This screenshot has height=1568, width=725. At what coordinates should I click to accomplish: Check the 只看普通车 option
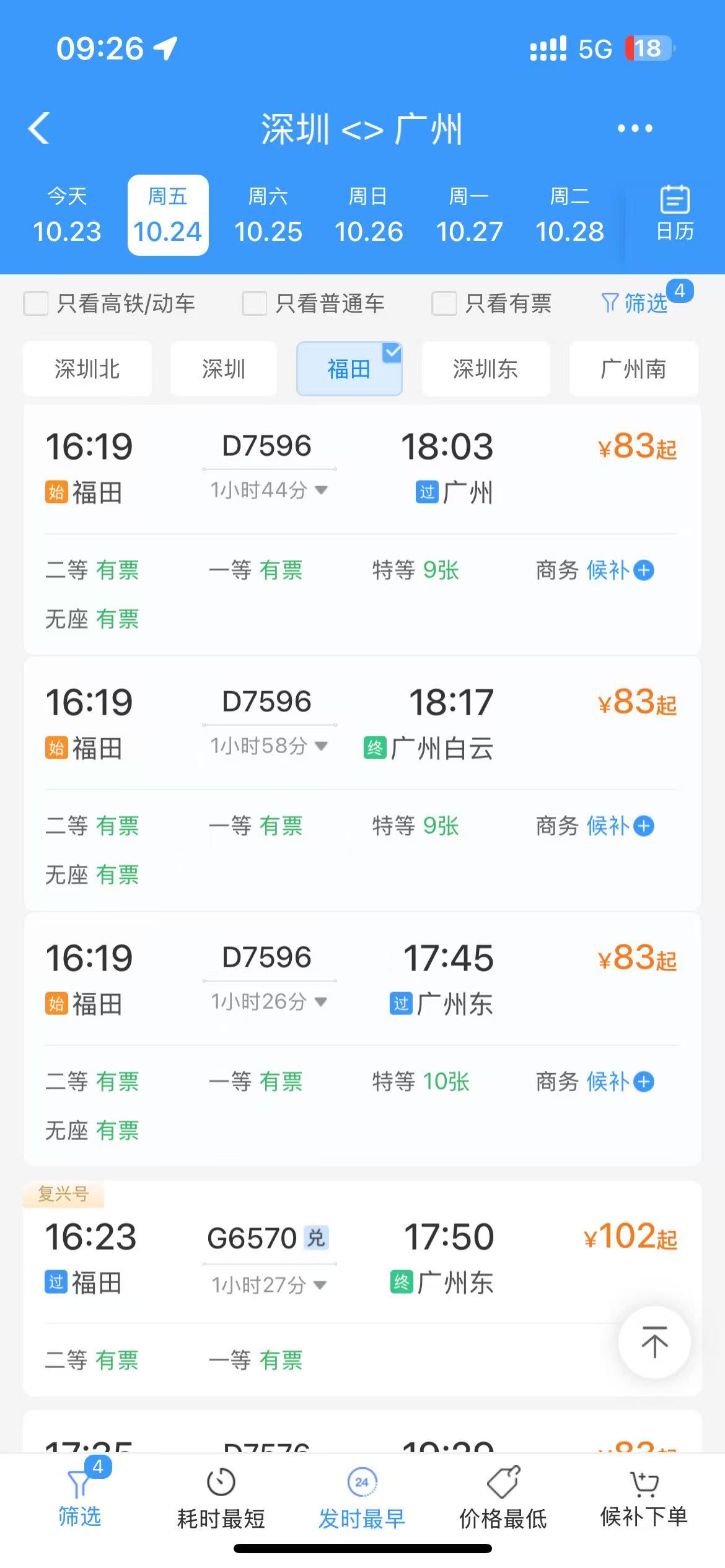click(x=254, y=303)
